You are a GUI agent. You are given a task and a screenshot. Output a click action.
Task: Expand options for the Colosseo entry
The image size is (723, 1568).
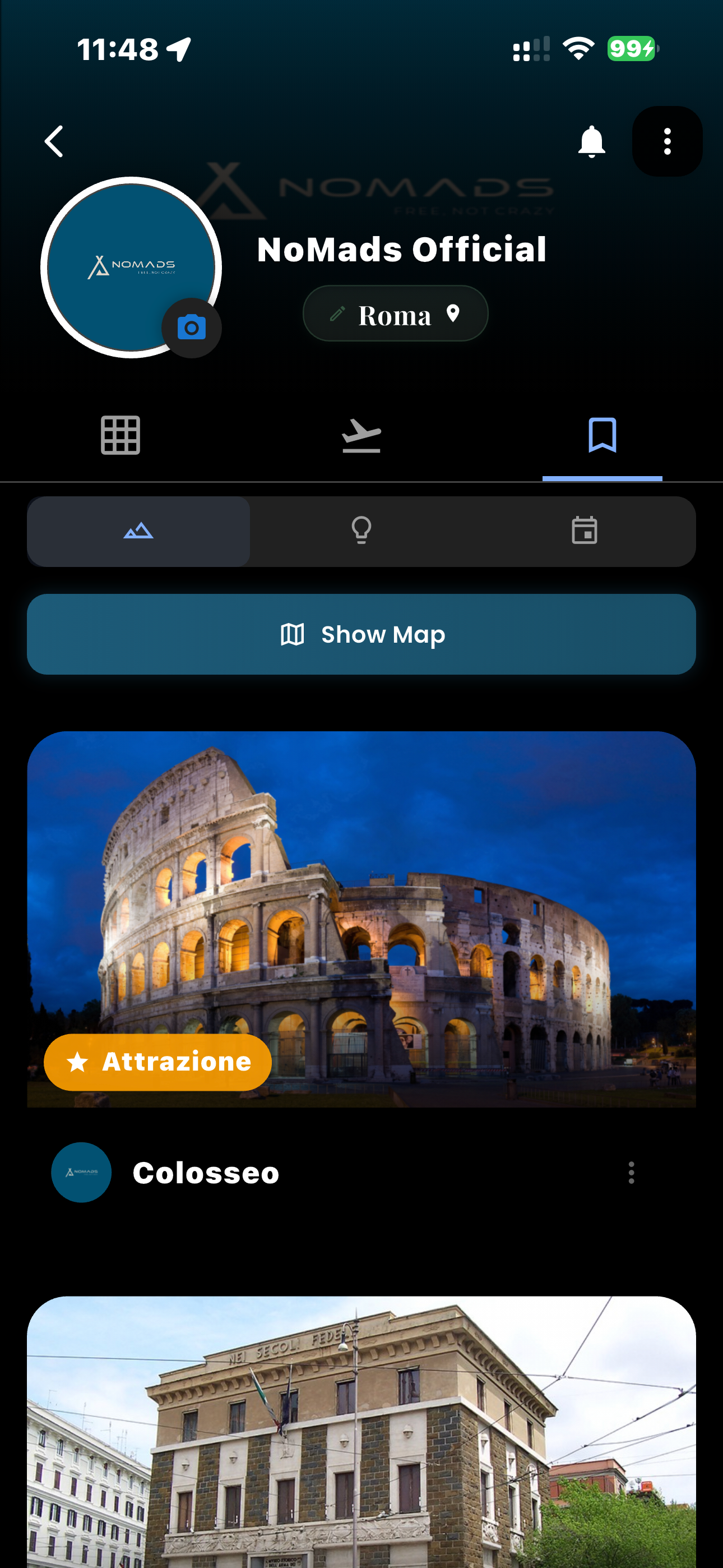631,1172
